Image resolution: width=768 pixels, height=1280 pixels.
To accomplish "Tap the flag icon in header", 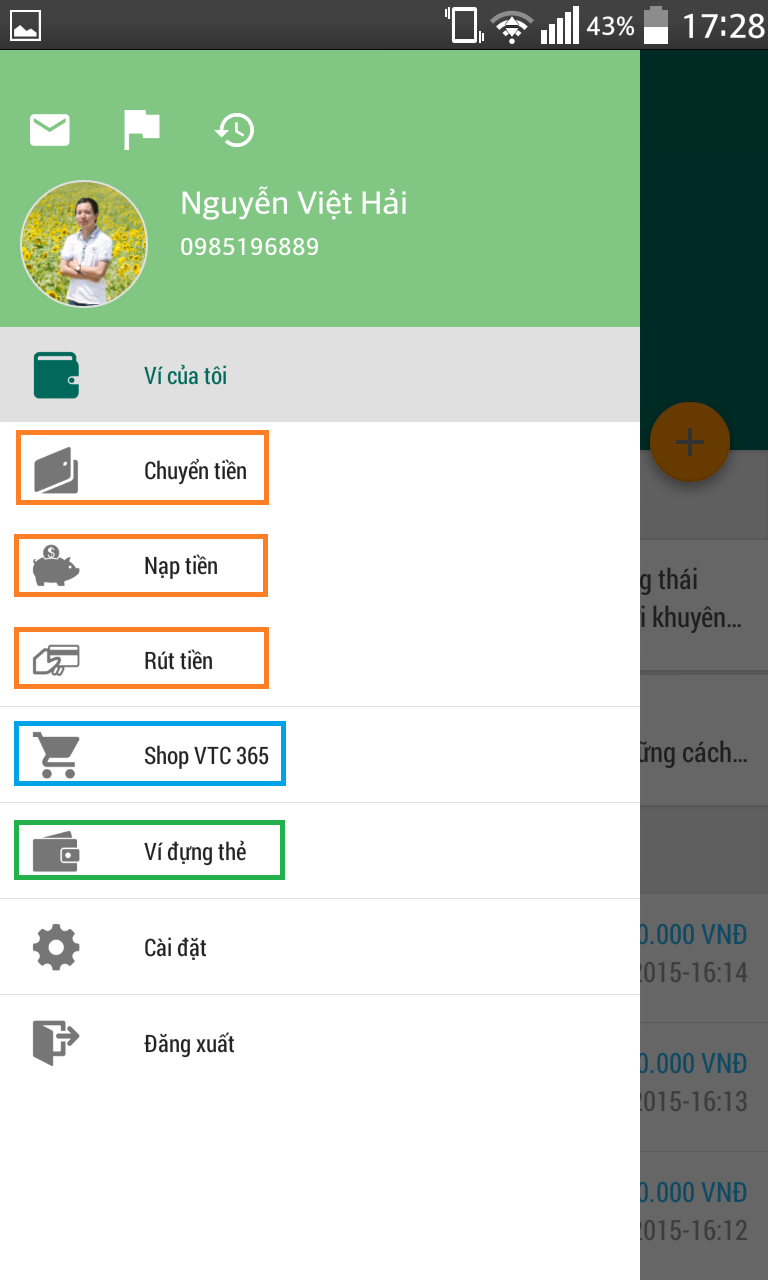I will coord(141,129).
